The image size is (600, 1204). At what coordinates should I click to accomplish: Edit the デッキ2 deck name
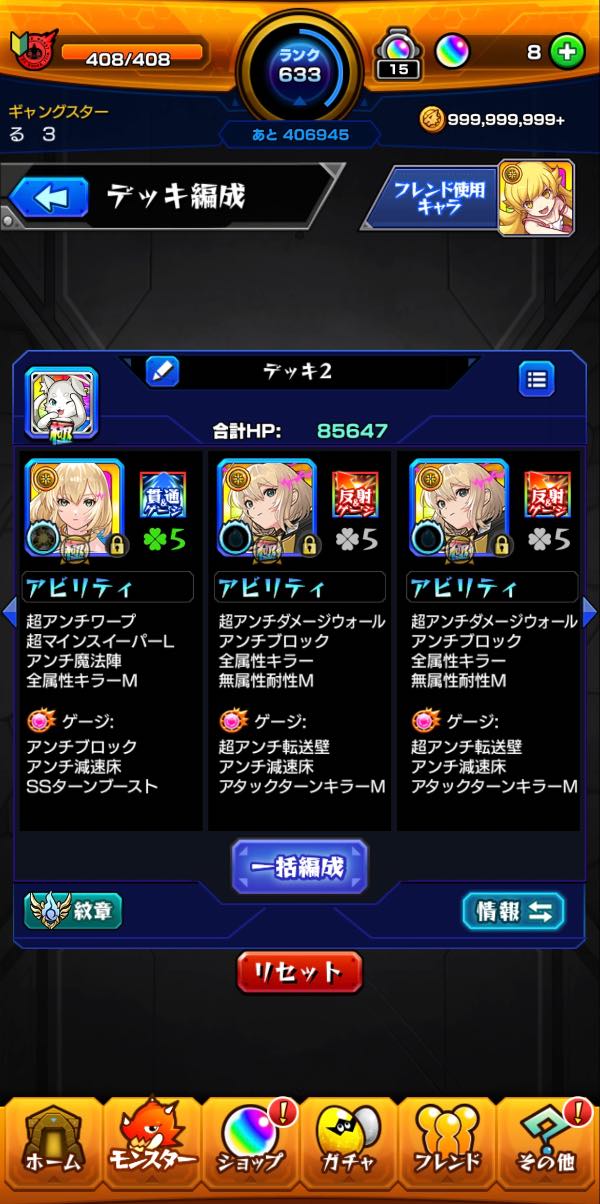point(162,372)
